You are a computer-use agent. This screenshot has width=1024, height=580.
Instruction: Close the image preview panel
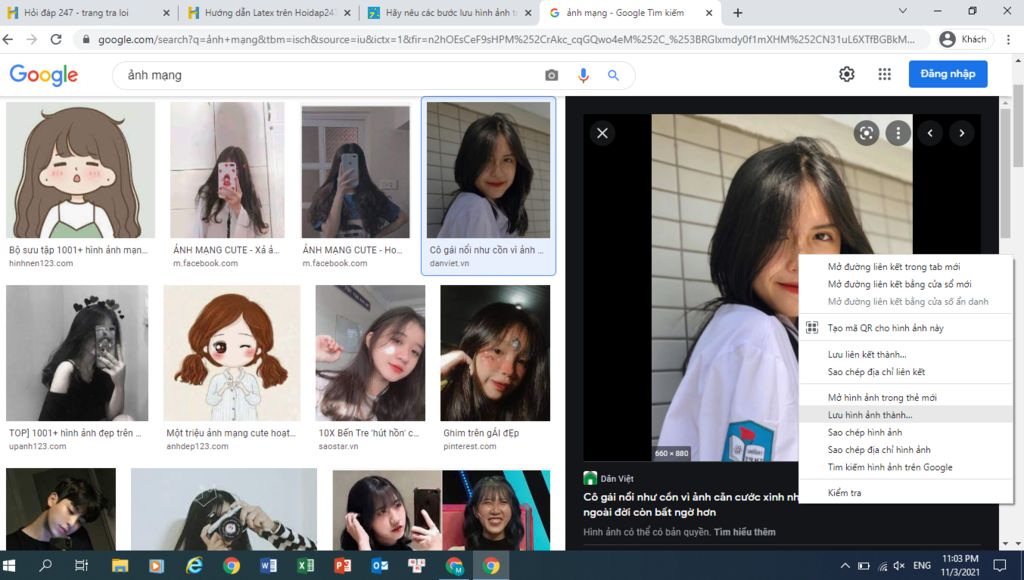click(602, 132)
